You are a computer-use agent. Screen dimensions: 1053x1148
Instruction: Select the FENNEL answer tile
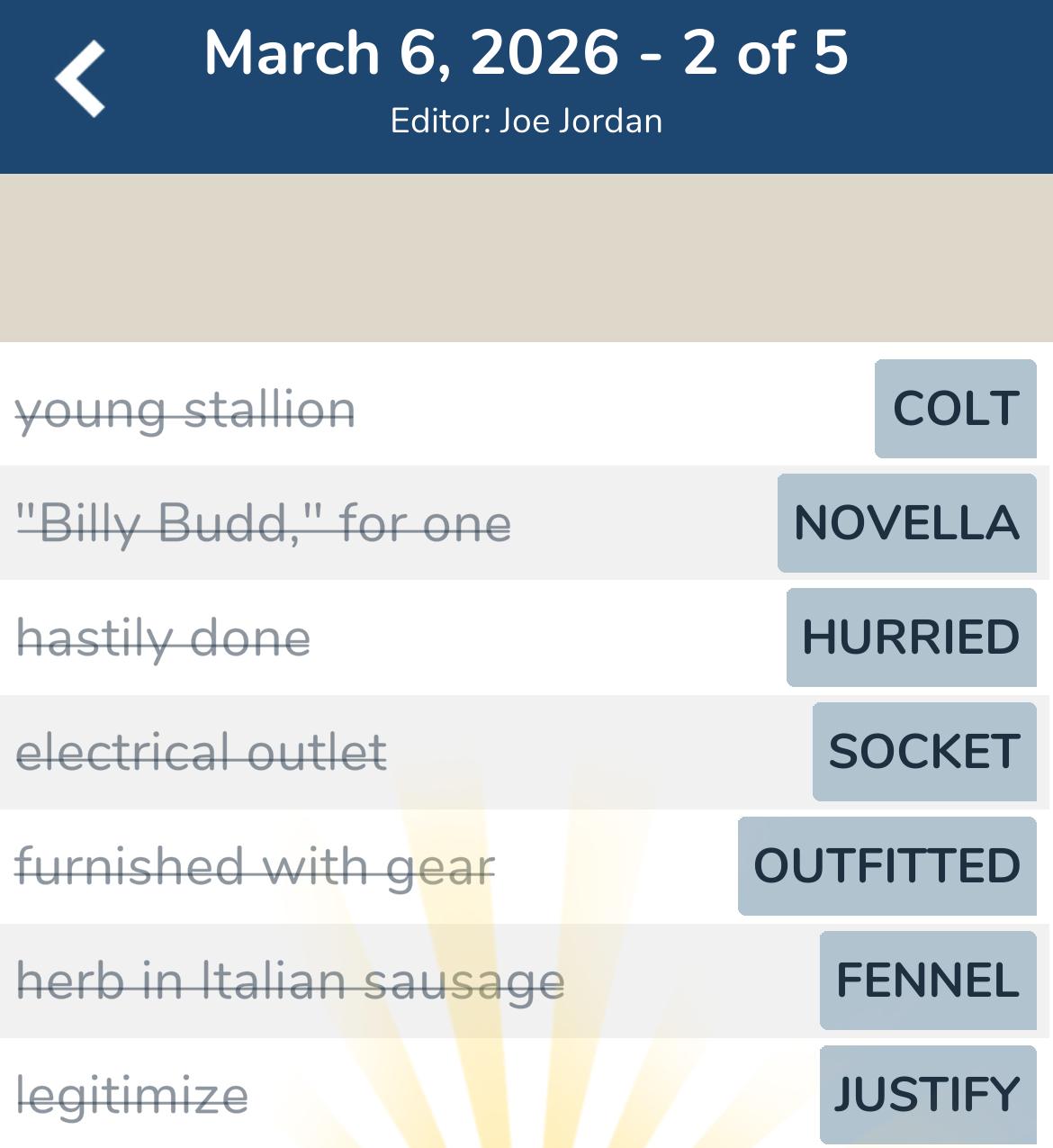point(927,981)
